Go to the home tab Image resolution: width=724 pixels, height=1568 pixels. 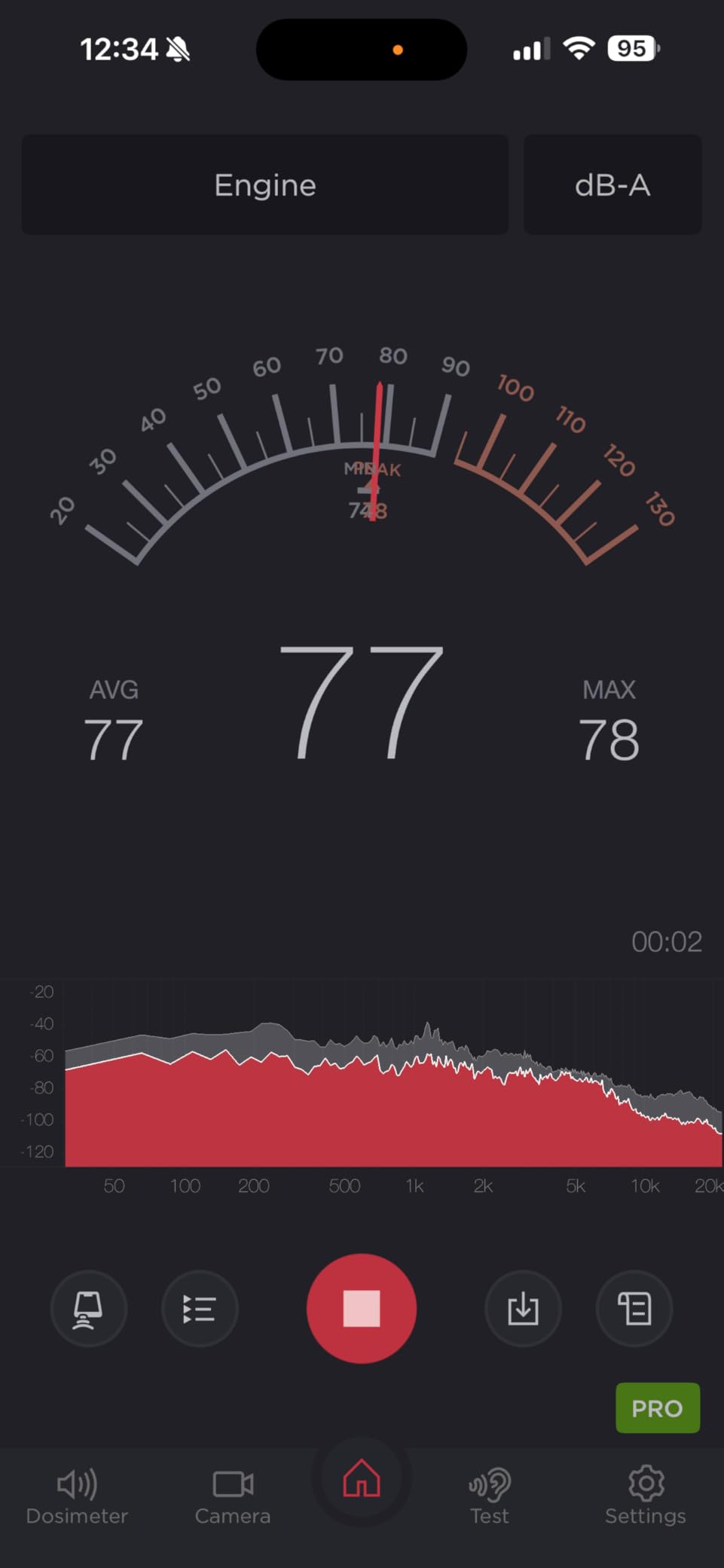pos(362,1480)
